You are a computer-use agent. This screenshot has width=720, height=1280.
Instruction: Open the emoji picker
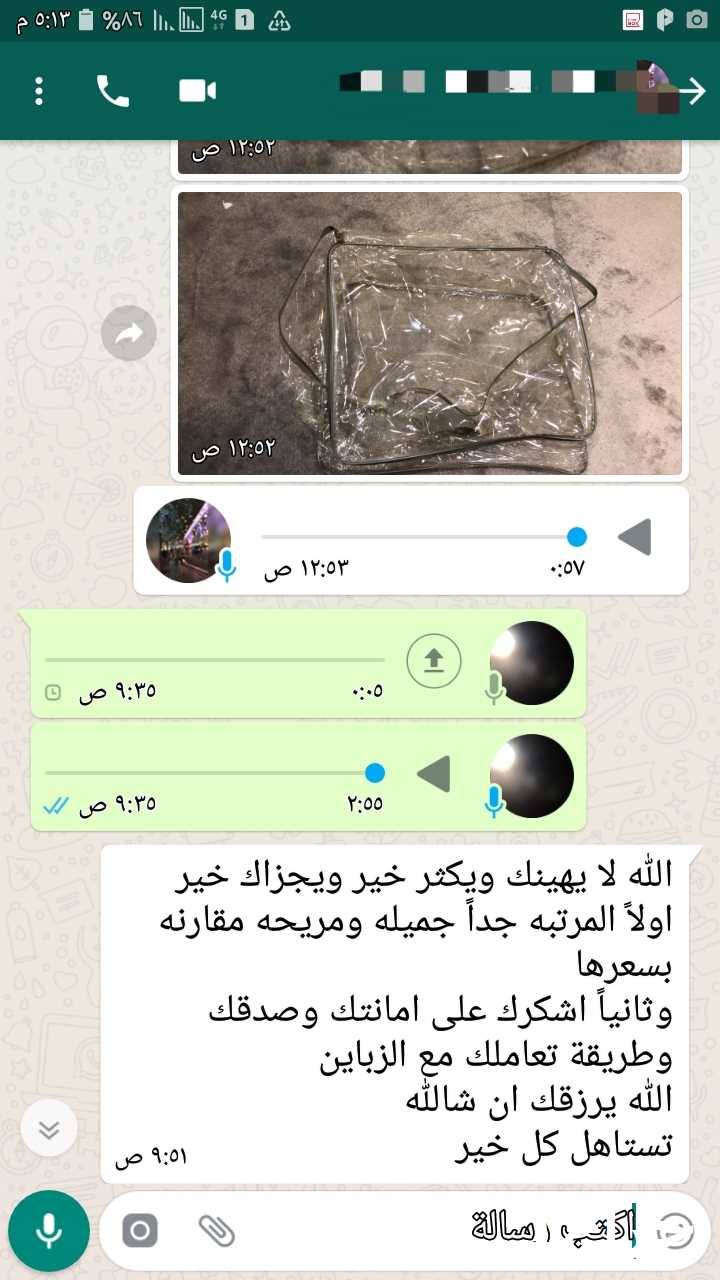tap(677, 1231)
